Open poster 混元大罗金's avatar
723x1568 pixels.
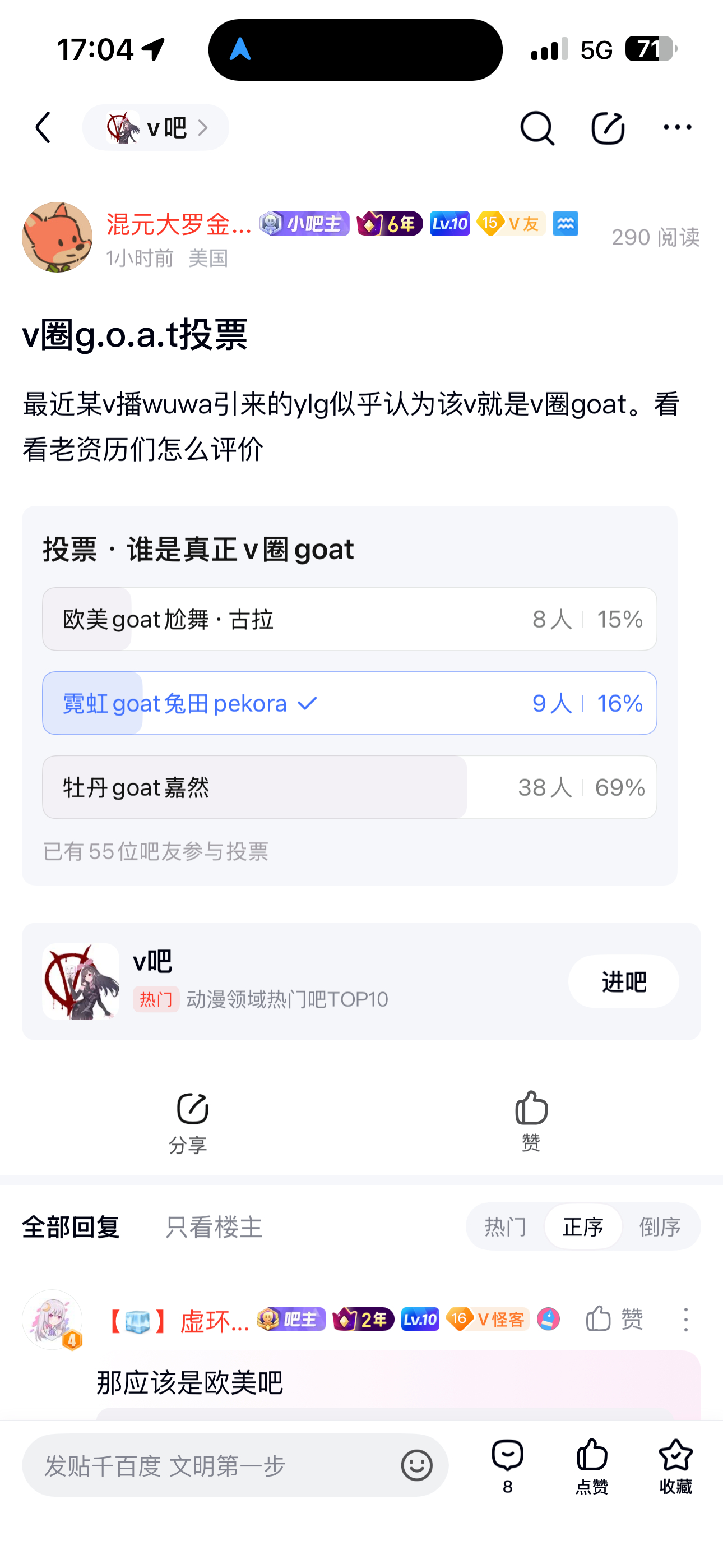tap(57, 237)
